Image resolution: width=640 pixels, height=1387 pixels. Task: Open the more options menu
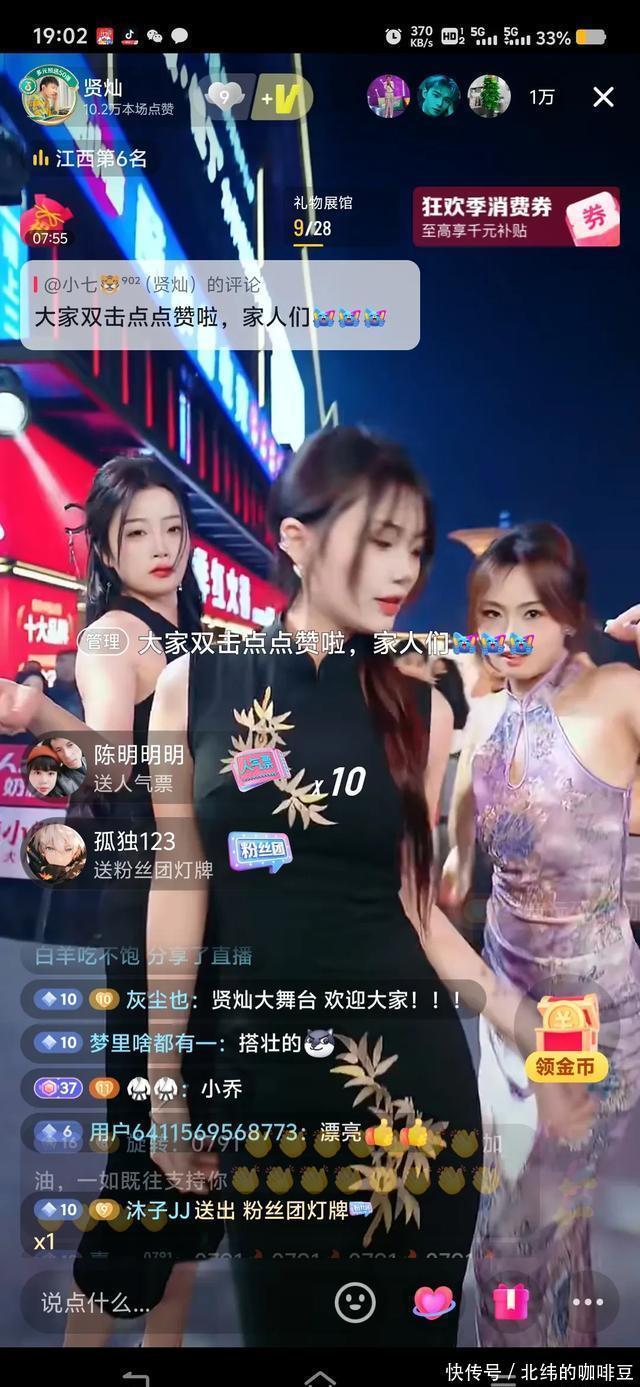588,1302
